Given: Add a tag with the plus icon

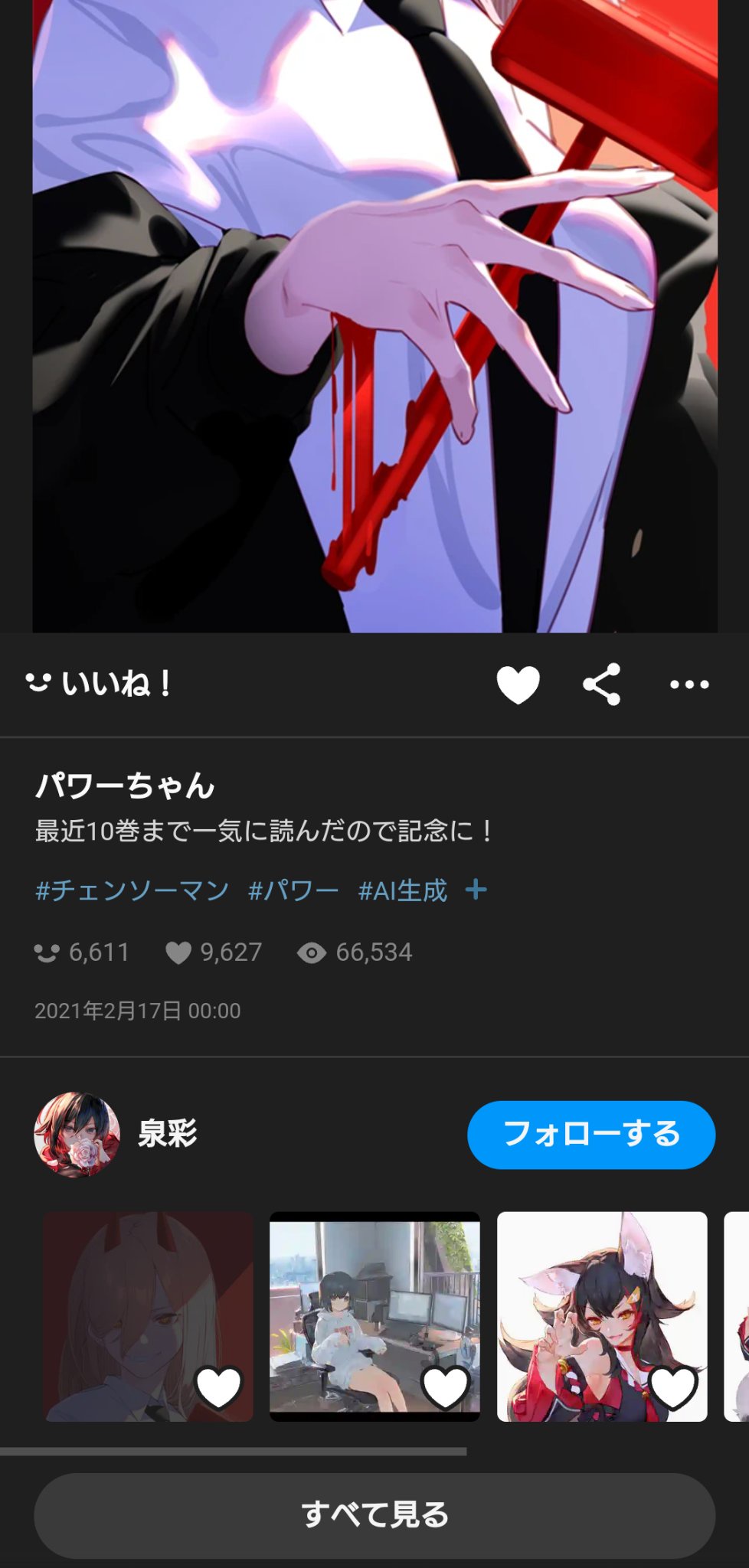Looking at the screenshot, I should [x=476, y=890].
